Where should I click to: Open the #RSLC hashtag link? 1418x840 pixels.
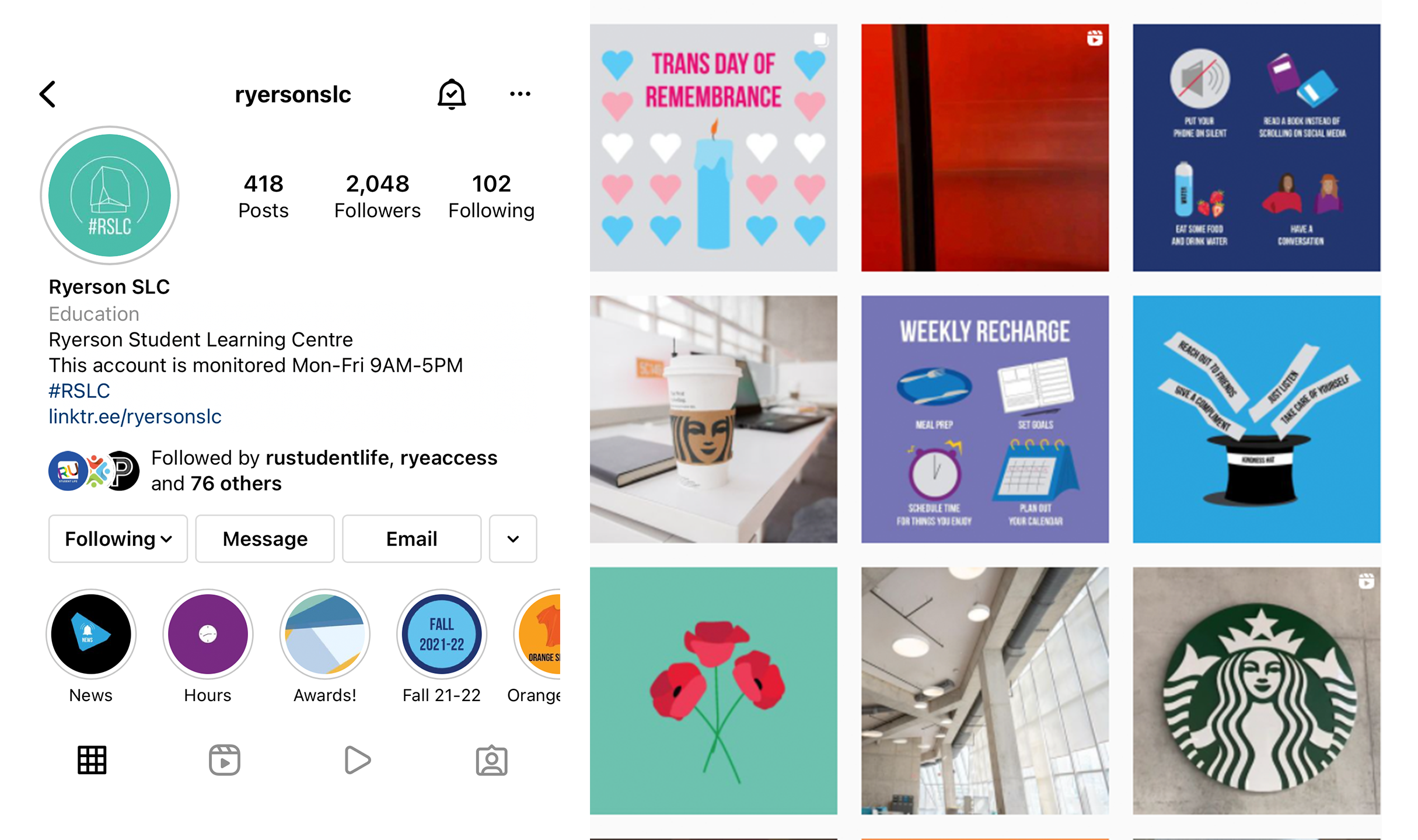coord(79,391)
